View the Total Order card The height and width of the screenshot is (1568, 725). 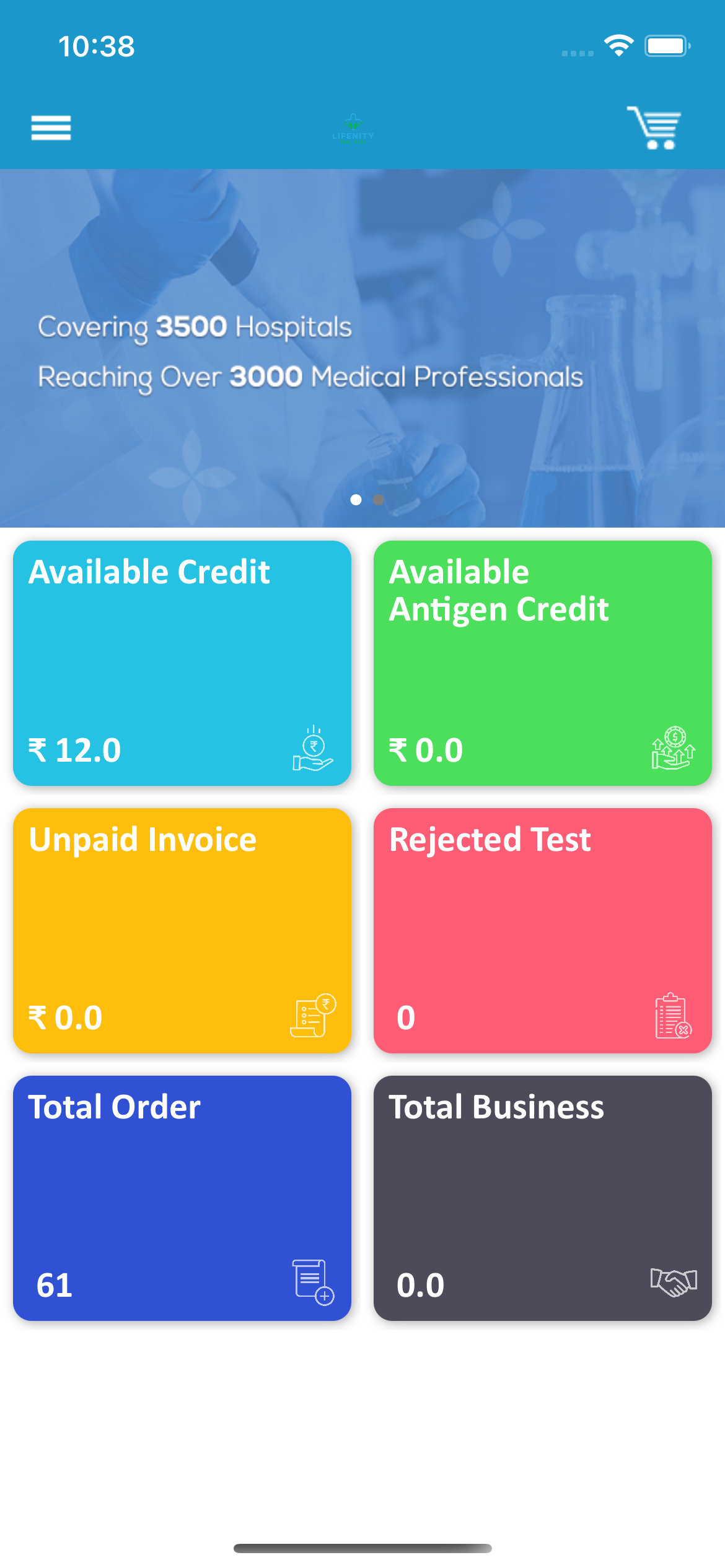pyautogui.click(x=182, y=1198)
